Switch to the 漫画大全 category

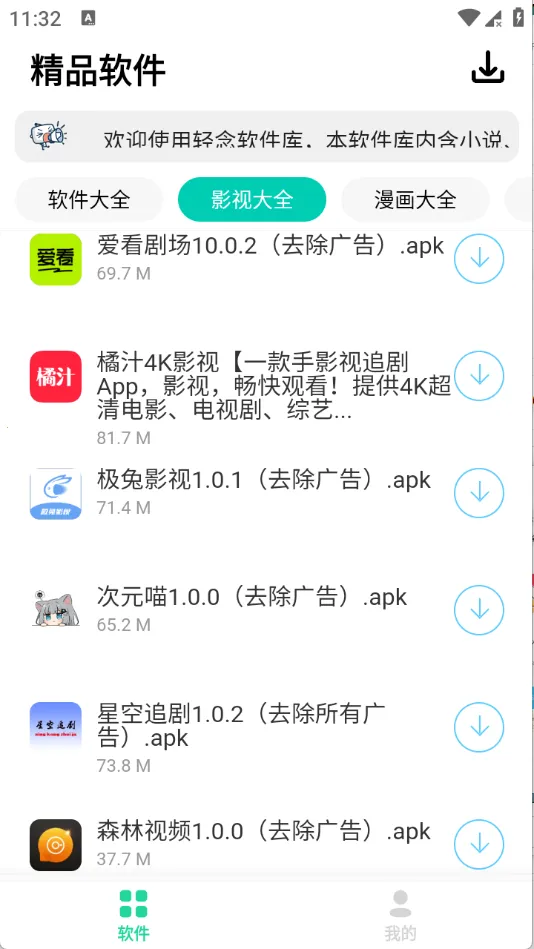pyautogui.click(x=415, y=199)
